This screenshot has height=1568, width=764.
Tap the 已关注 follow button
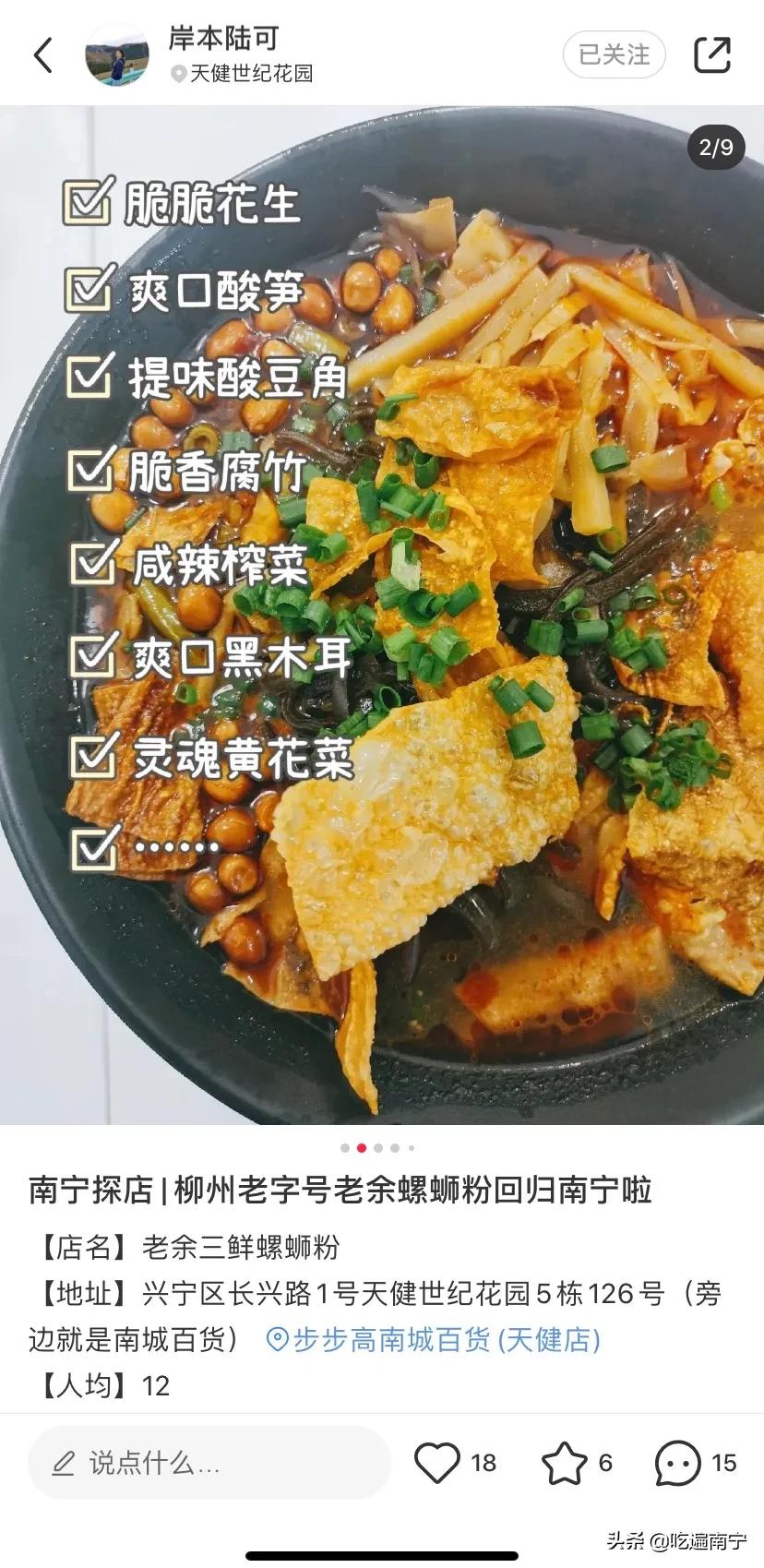click(x=613, y=53)
